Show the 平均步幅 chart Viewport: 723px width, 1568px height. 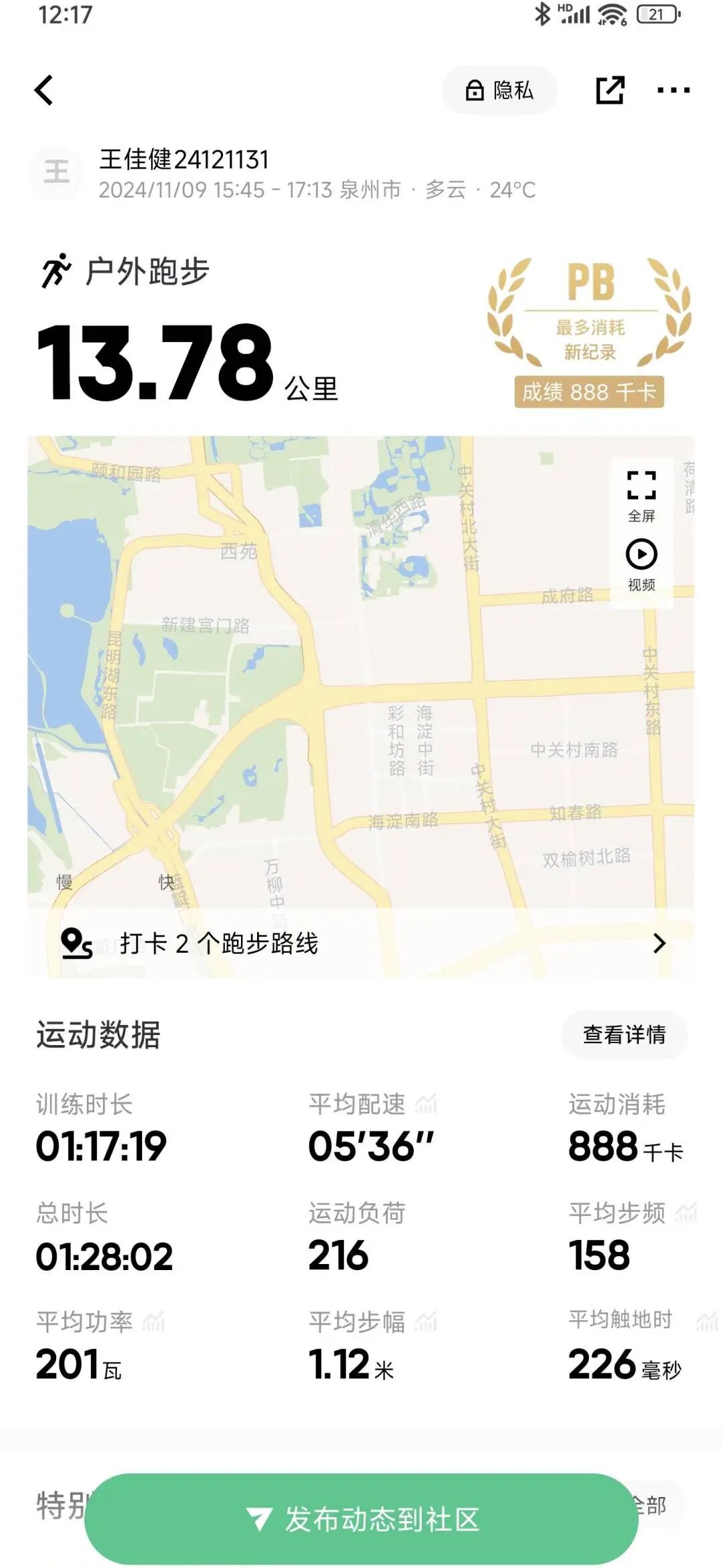426,1322
